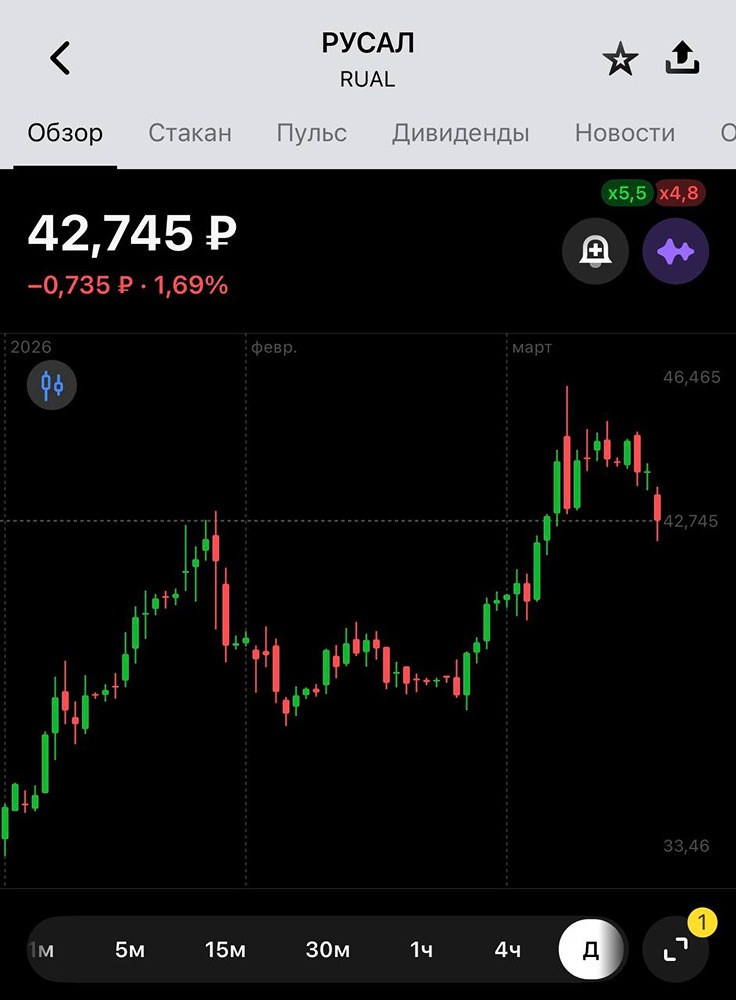Pick the 4ч chart interval
This screenshot has width=736, height=1000.
point(508,950)
